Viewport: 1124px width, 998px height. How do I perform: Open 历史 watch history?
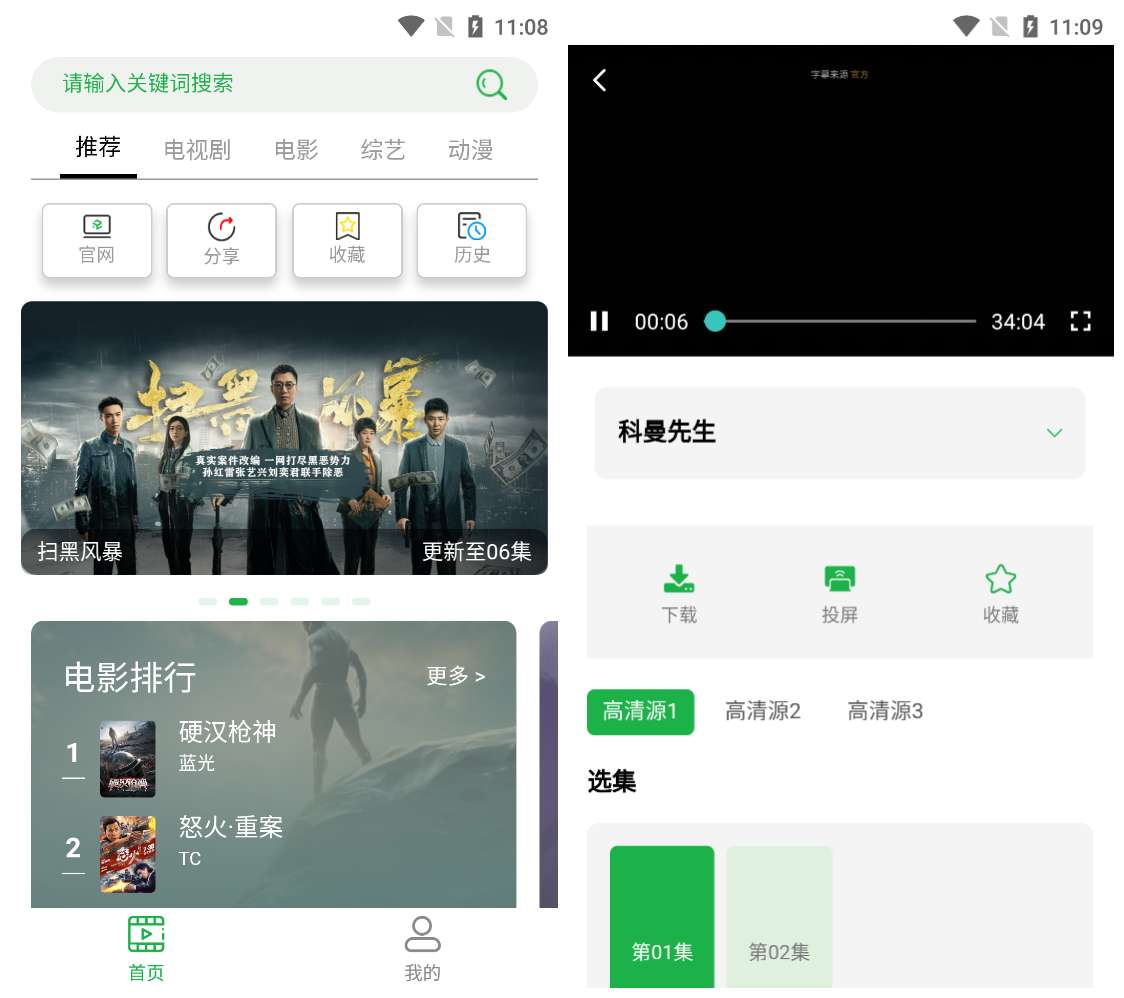pos(471,240)
